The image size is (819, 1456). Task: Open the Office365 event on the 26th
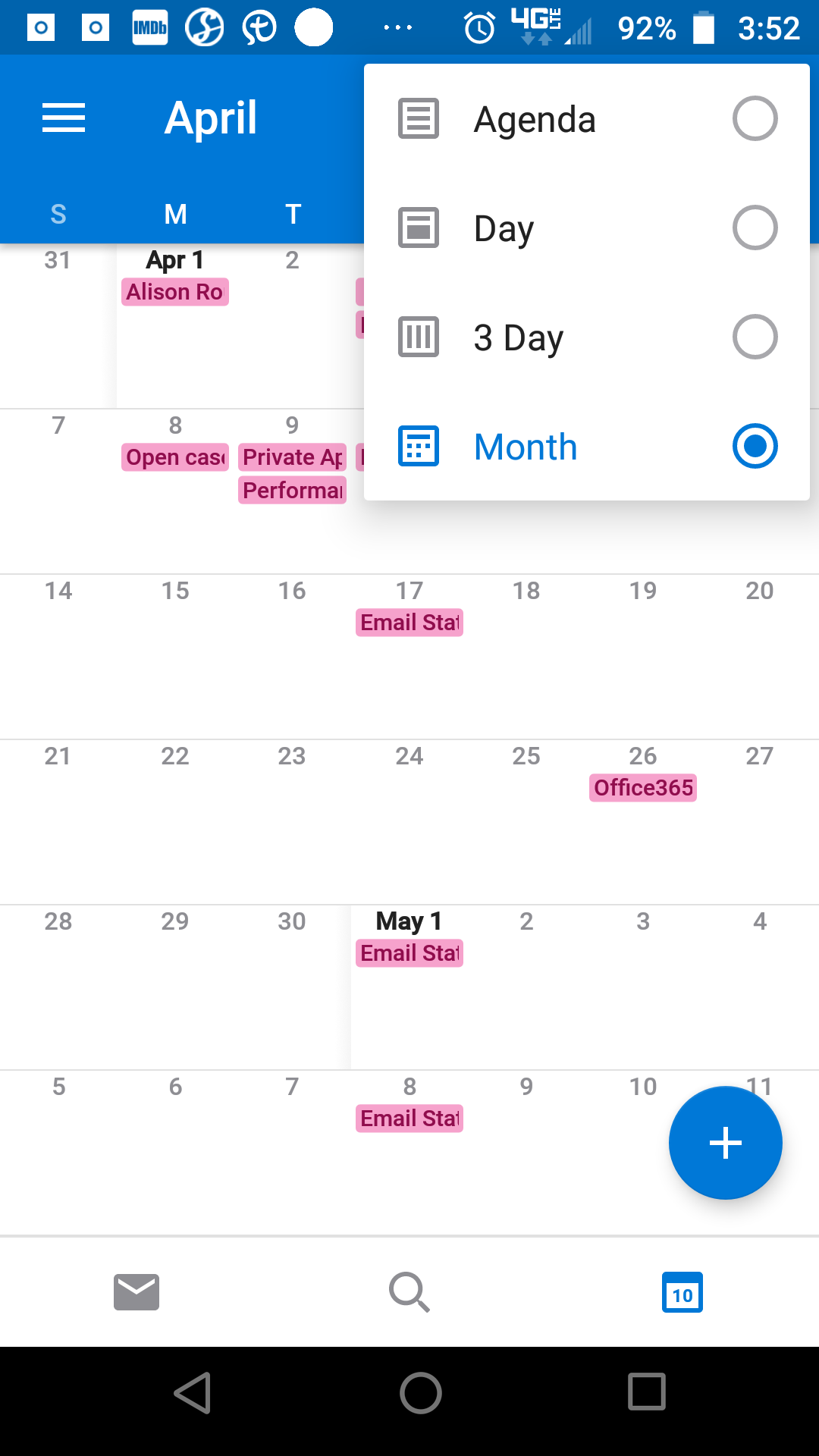coord(643,788)
